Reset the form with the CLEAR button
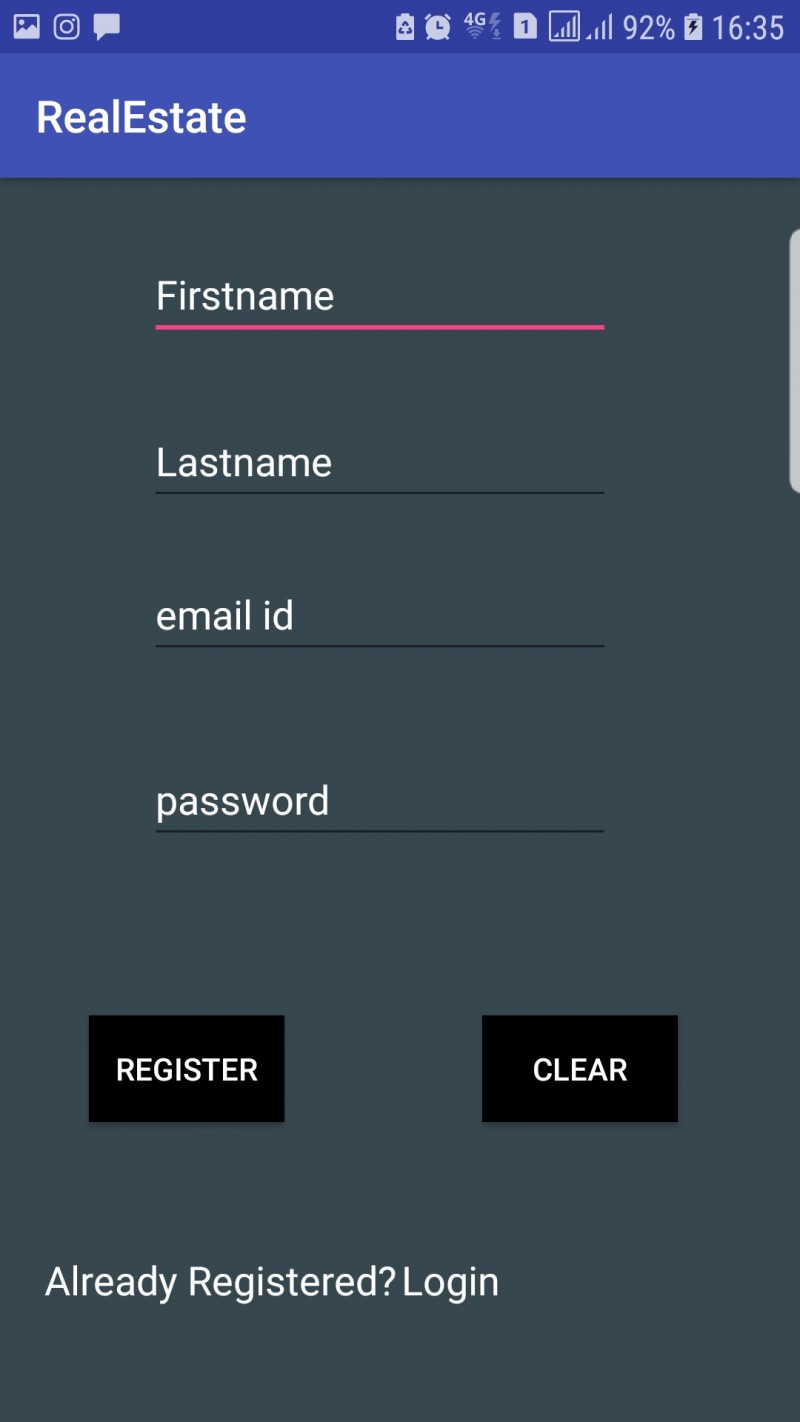 point(580,1069)
